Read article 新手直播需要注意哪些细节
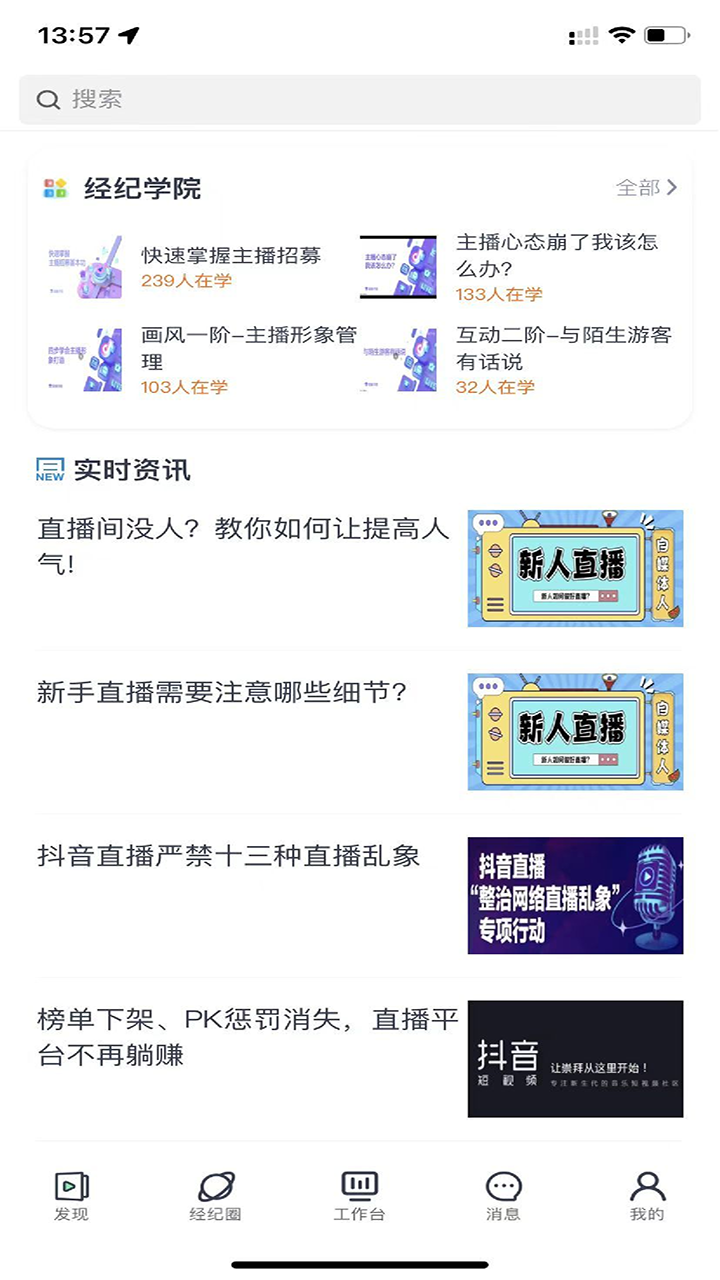Viewport: 720px width, 1280px height. pos(360,732)
